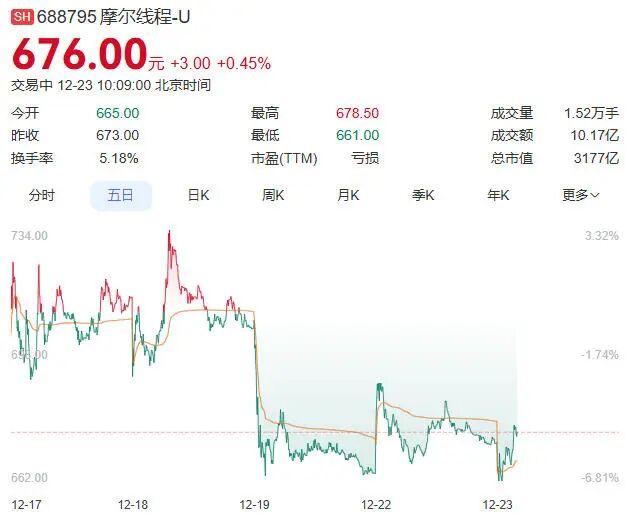The image size is (629, 520).
Task: Open the 日K chart tab
Action: (x=199, y=196)
